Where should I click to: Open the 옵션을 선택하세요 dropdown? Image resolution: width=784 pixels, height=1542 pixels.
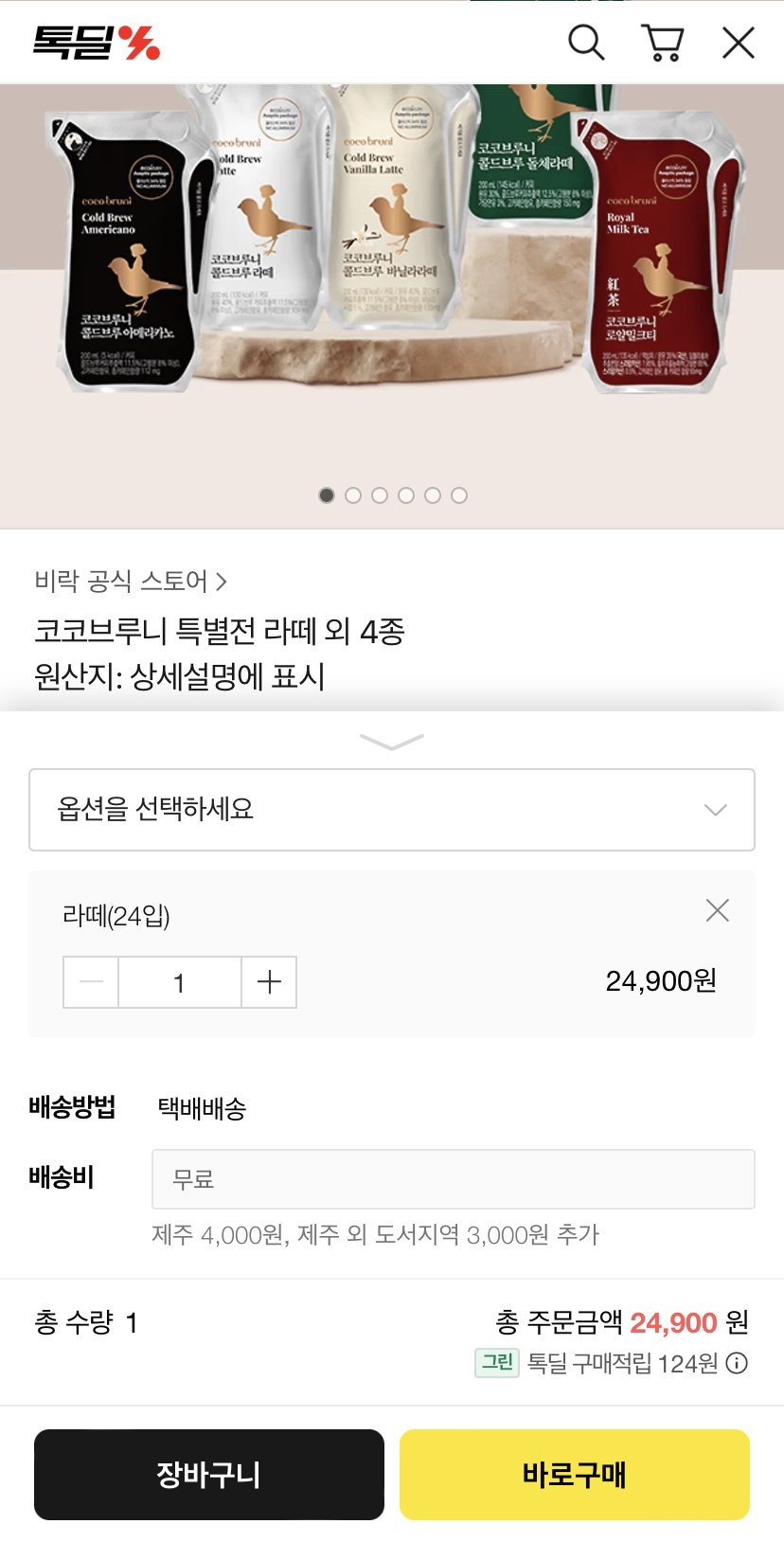392,810
